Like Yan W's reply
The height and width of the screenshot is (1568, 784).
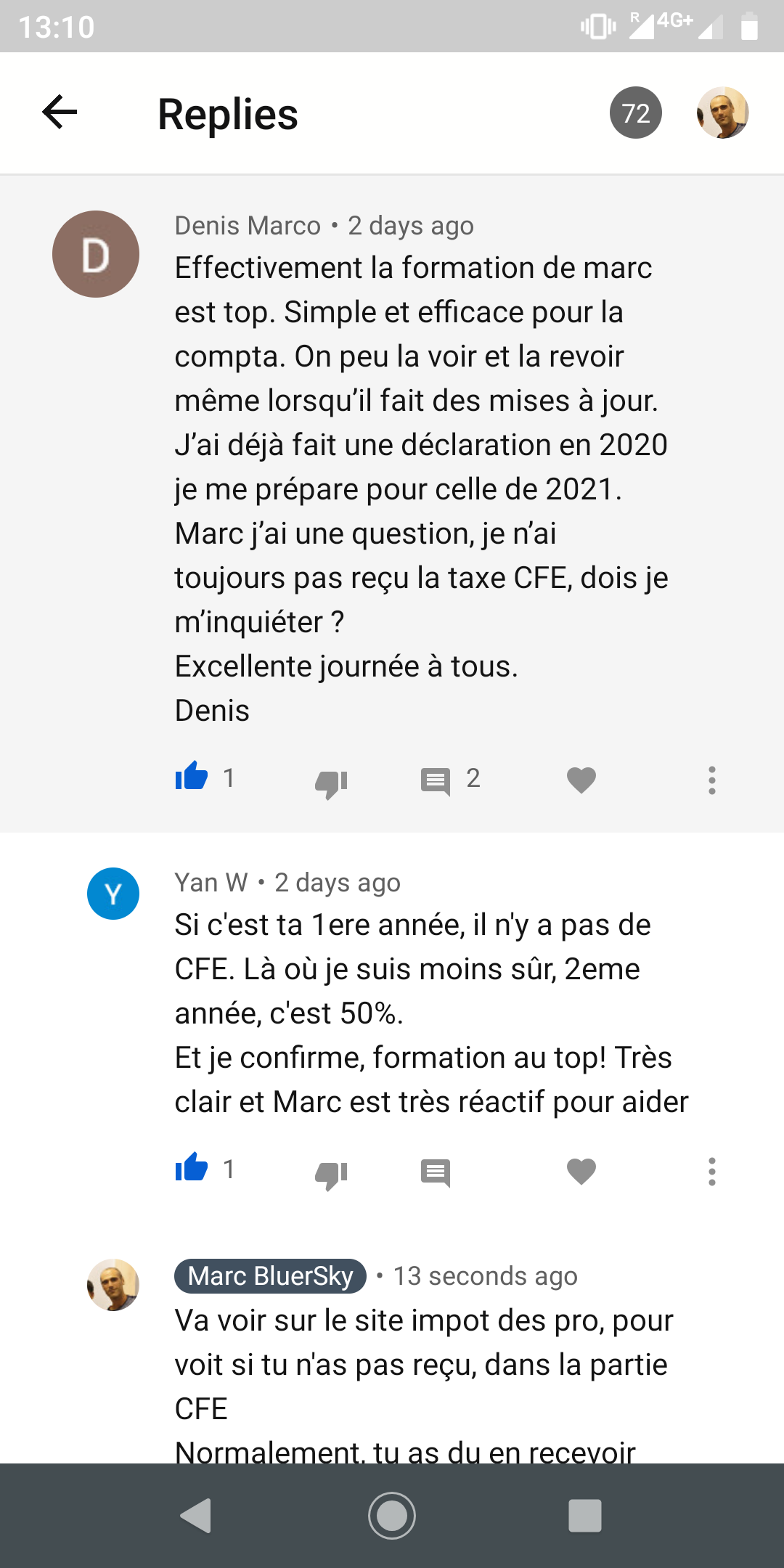(x=192, y=1169)
